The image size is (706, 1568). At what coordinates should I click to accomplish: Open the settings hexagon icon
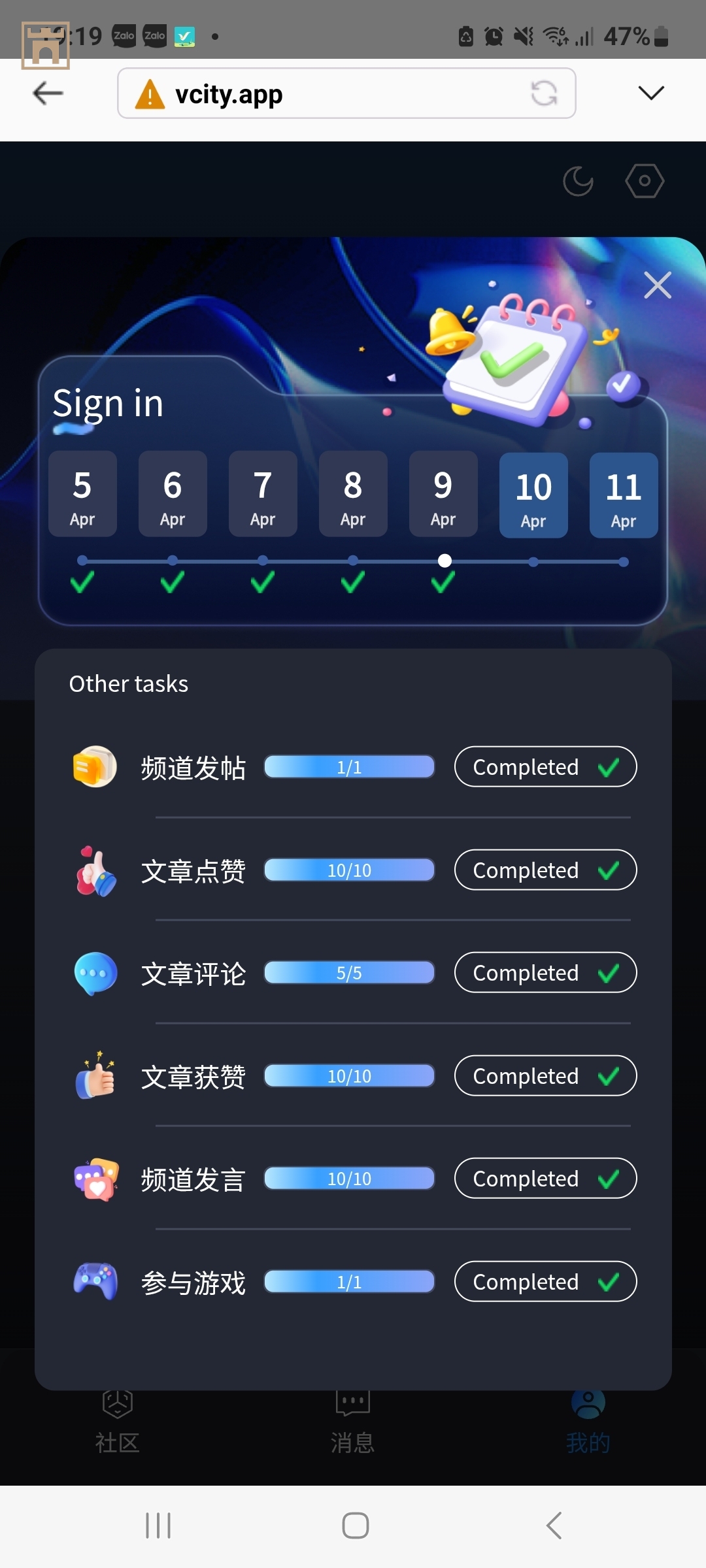point(645,181)
